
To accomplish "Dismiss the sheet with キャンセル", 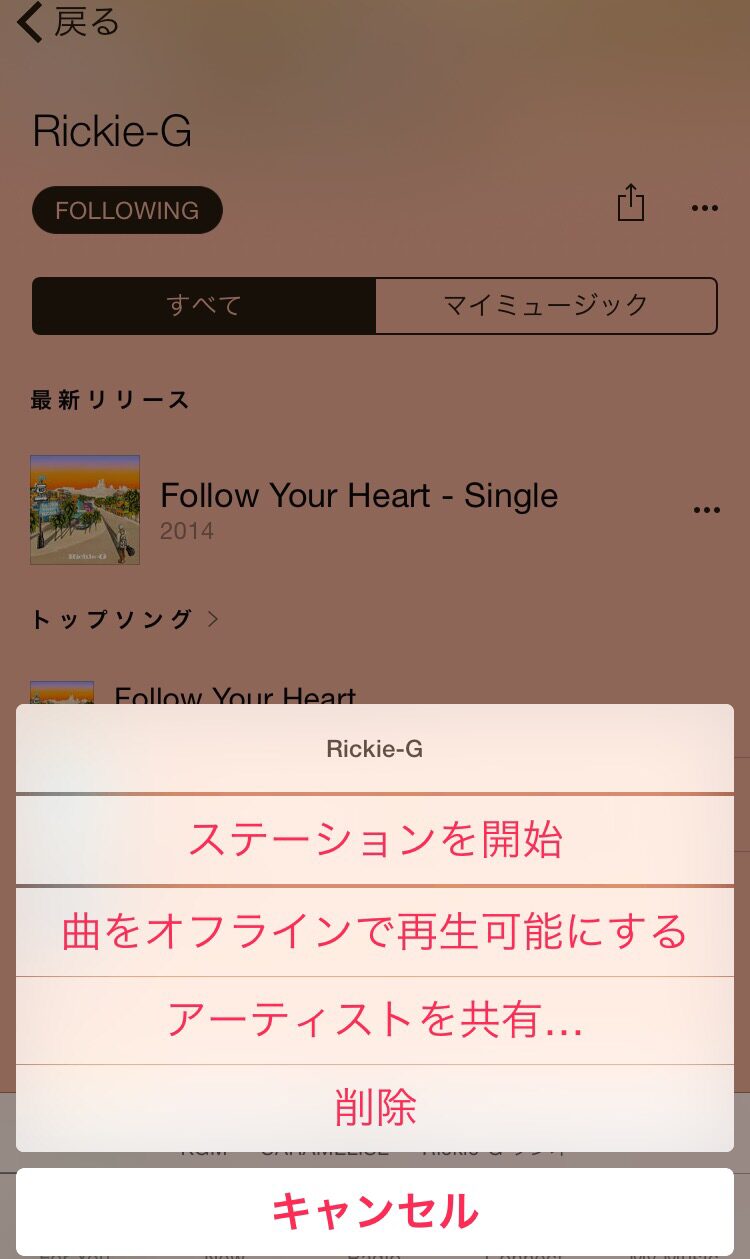I will (375, 1212).
